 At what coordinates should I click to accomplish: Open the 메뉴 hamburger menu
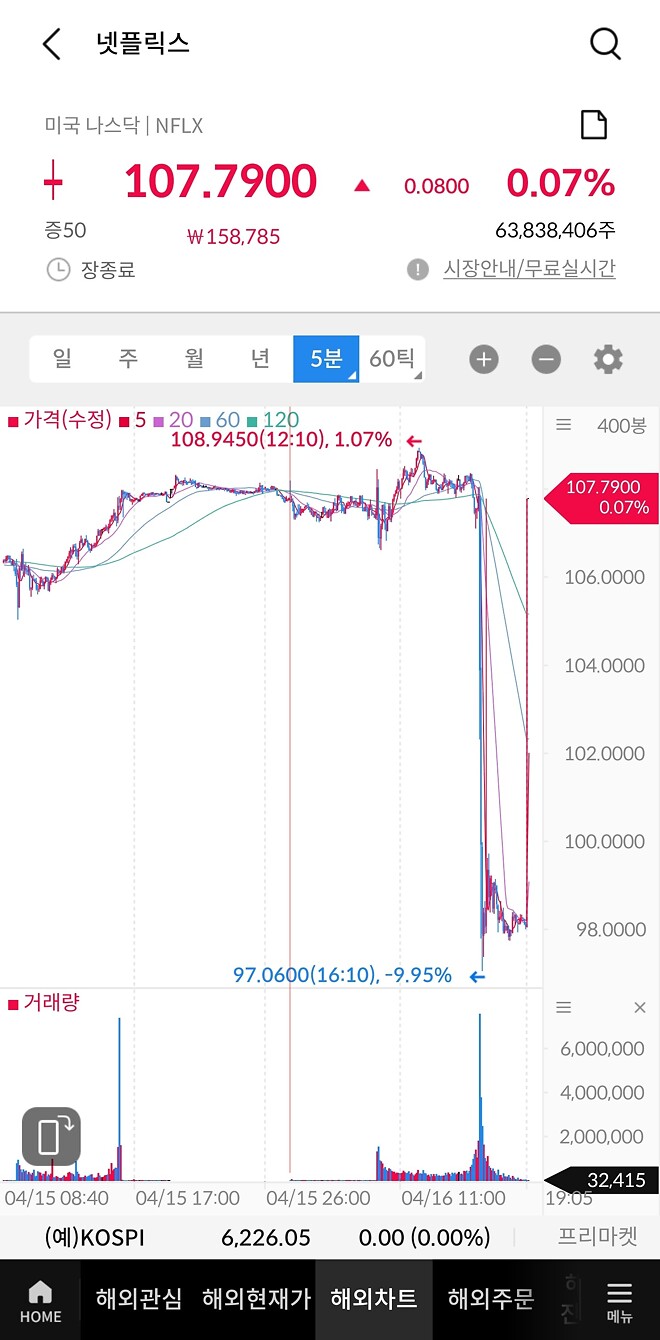(x=620, y=1300)
